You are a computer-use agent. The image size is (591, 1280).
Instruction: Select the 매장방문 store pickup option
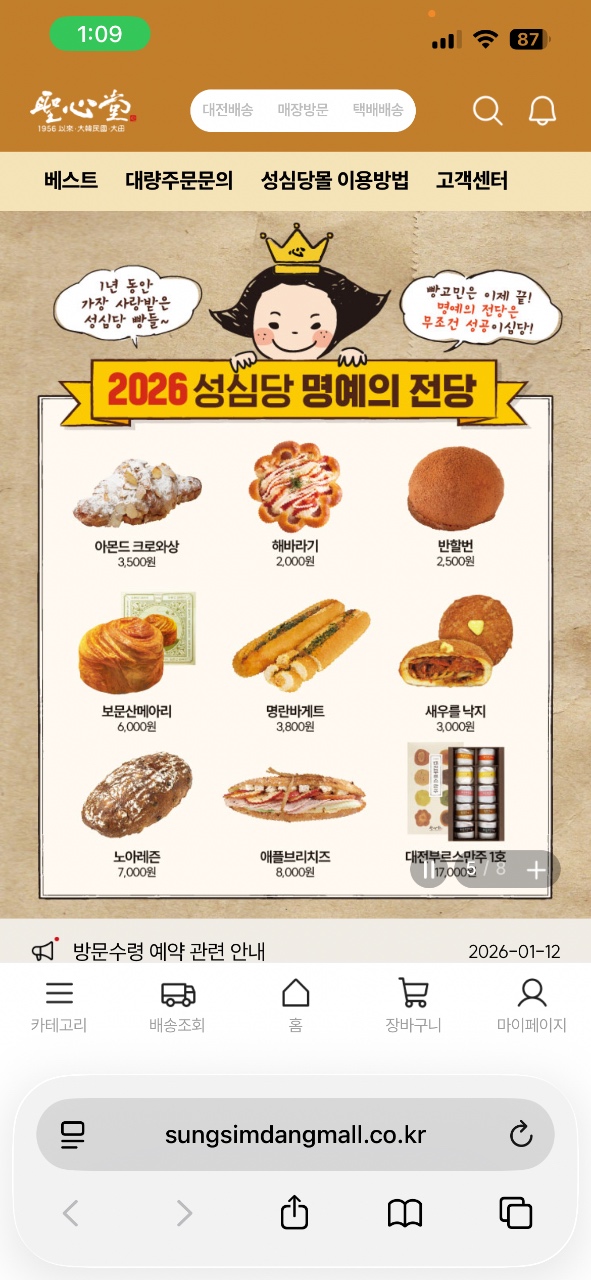coord(303,110)
